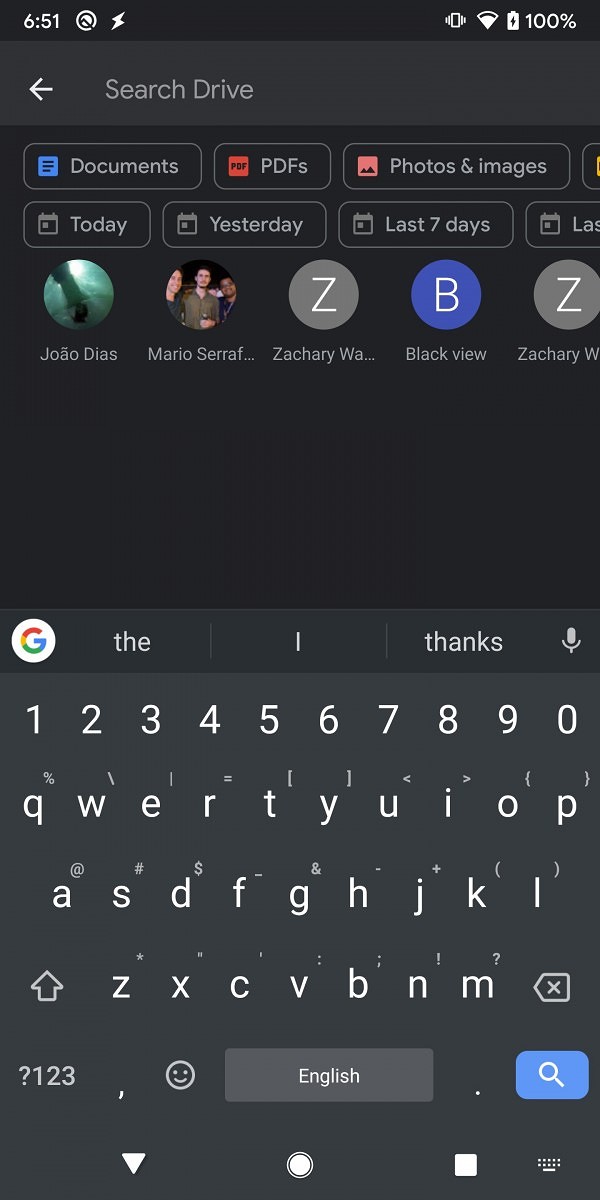Select contact João Dias
Viewport: 600px width, 1200px height.
79,311
